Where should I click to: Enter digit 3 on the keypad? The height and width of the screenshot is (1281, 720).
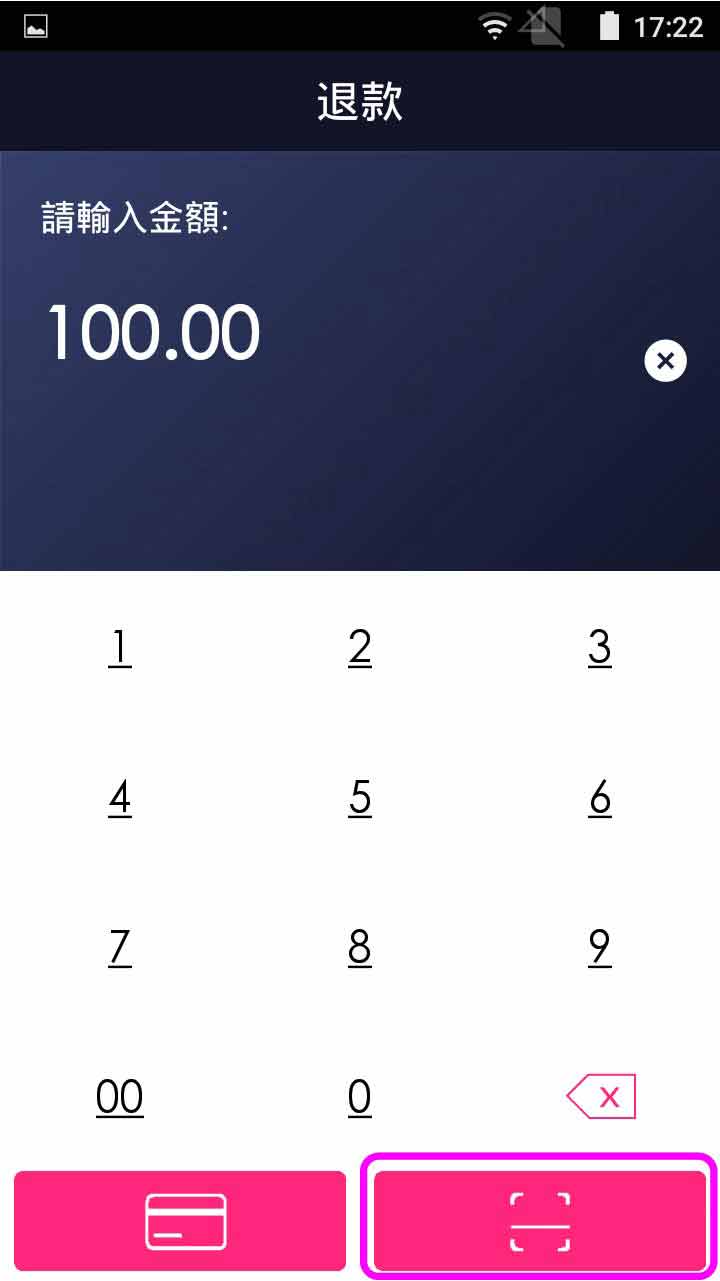600,648
